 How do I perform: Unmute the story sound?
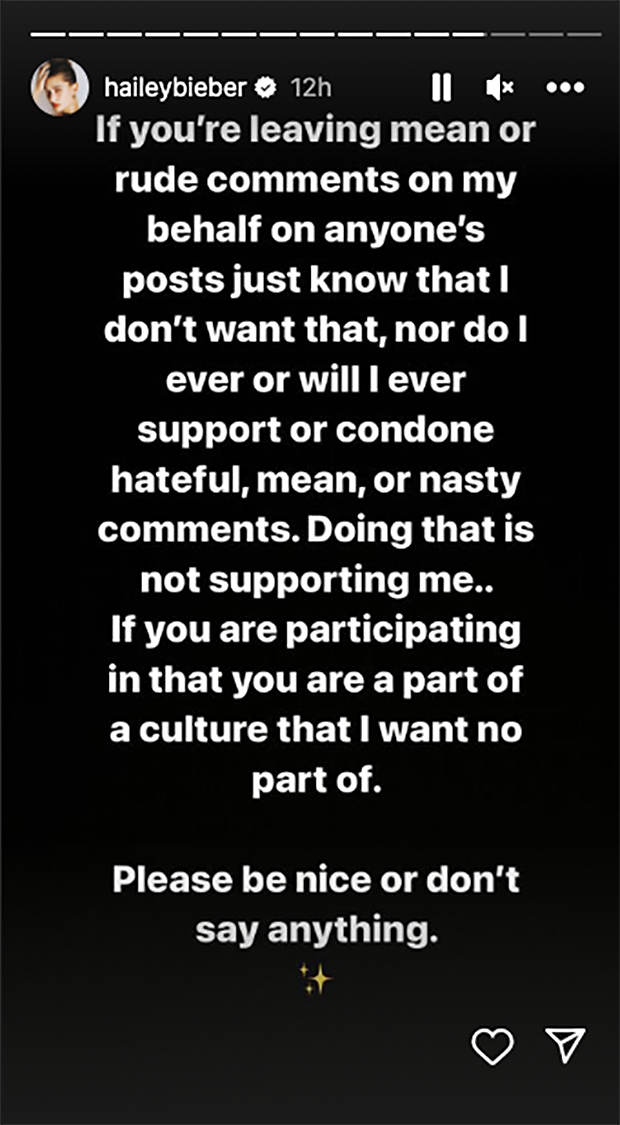(499, 88)
